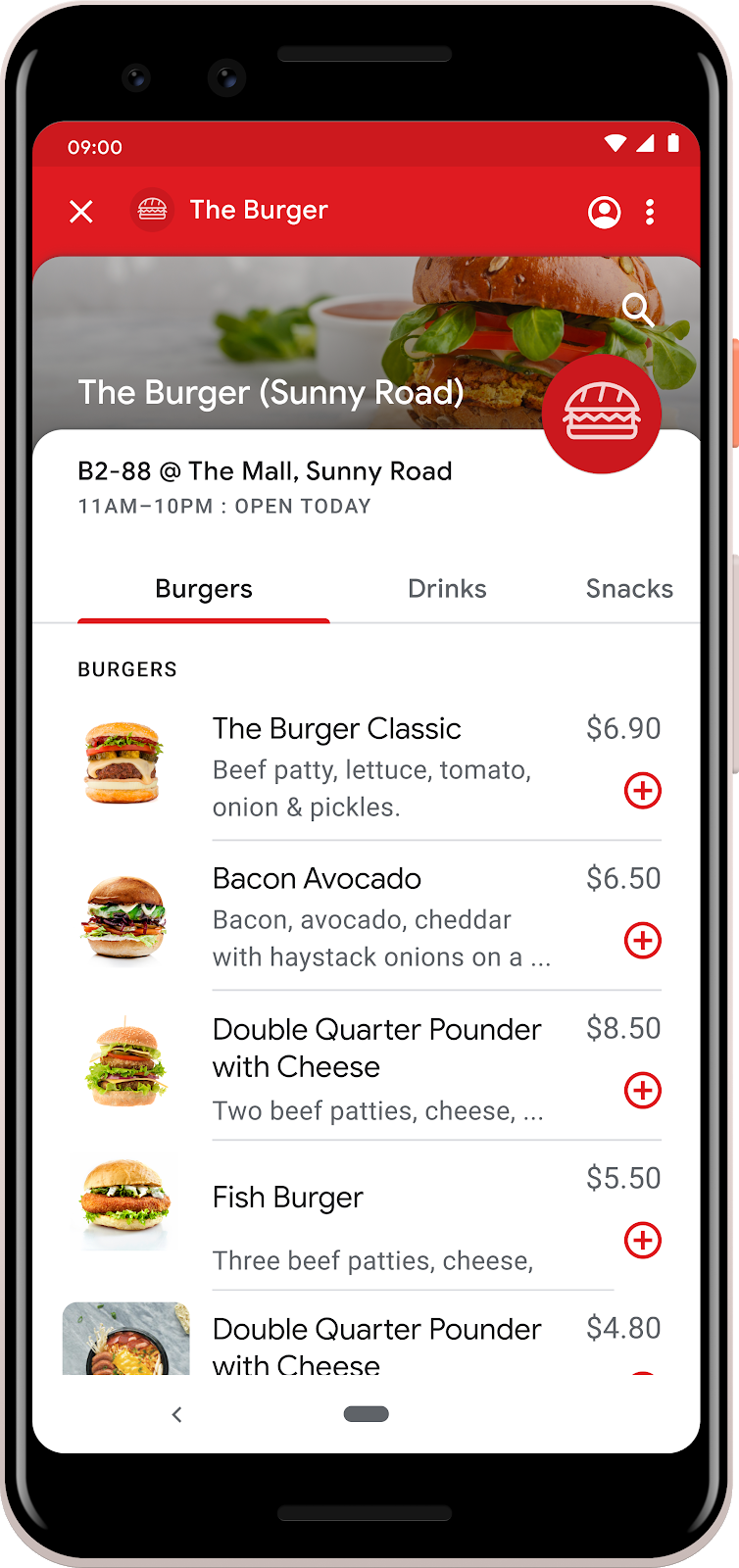
Task: Tap the home pill button
Action: [x=367, y=1414]
